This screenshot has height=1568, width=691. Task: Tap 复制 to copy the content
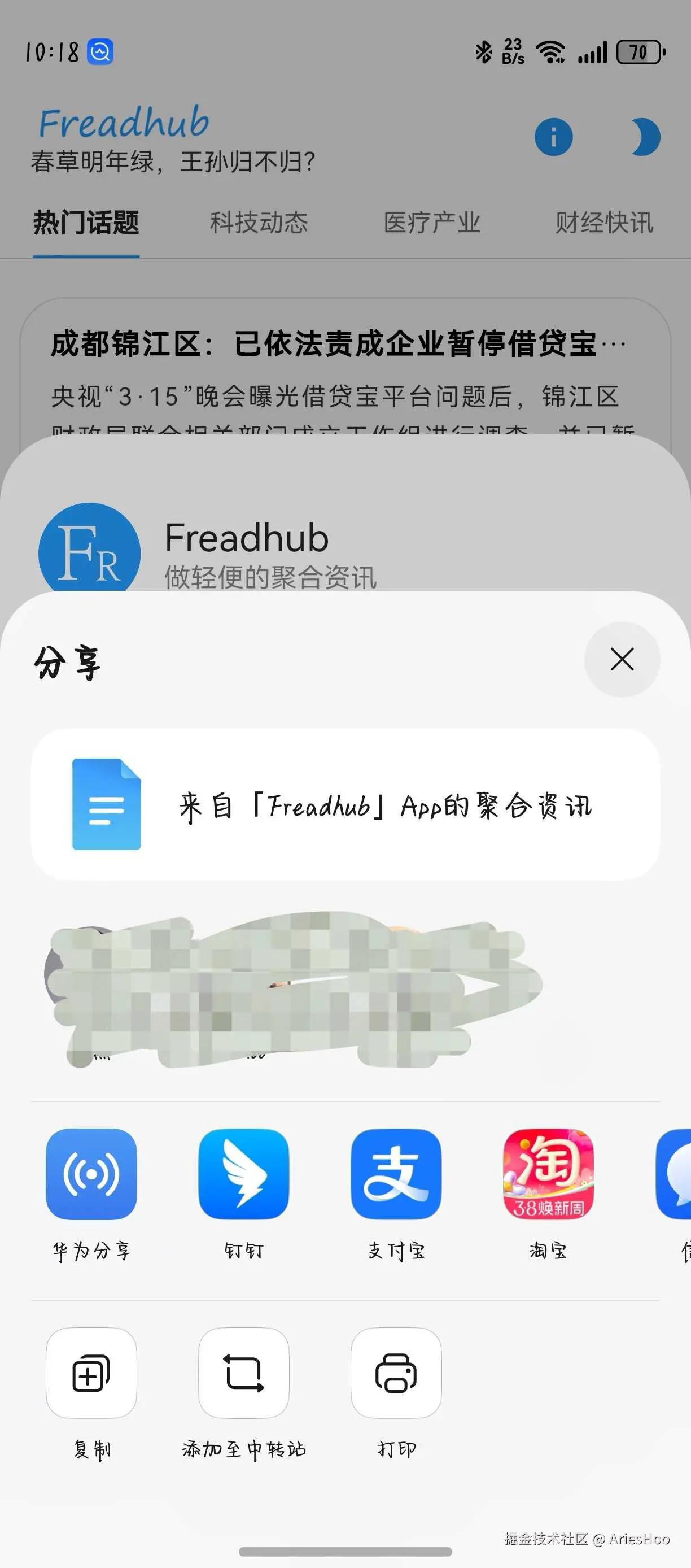[x=91, y=1373]
